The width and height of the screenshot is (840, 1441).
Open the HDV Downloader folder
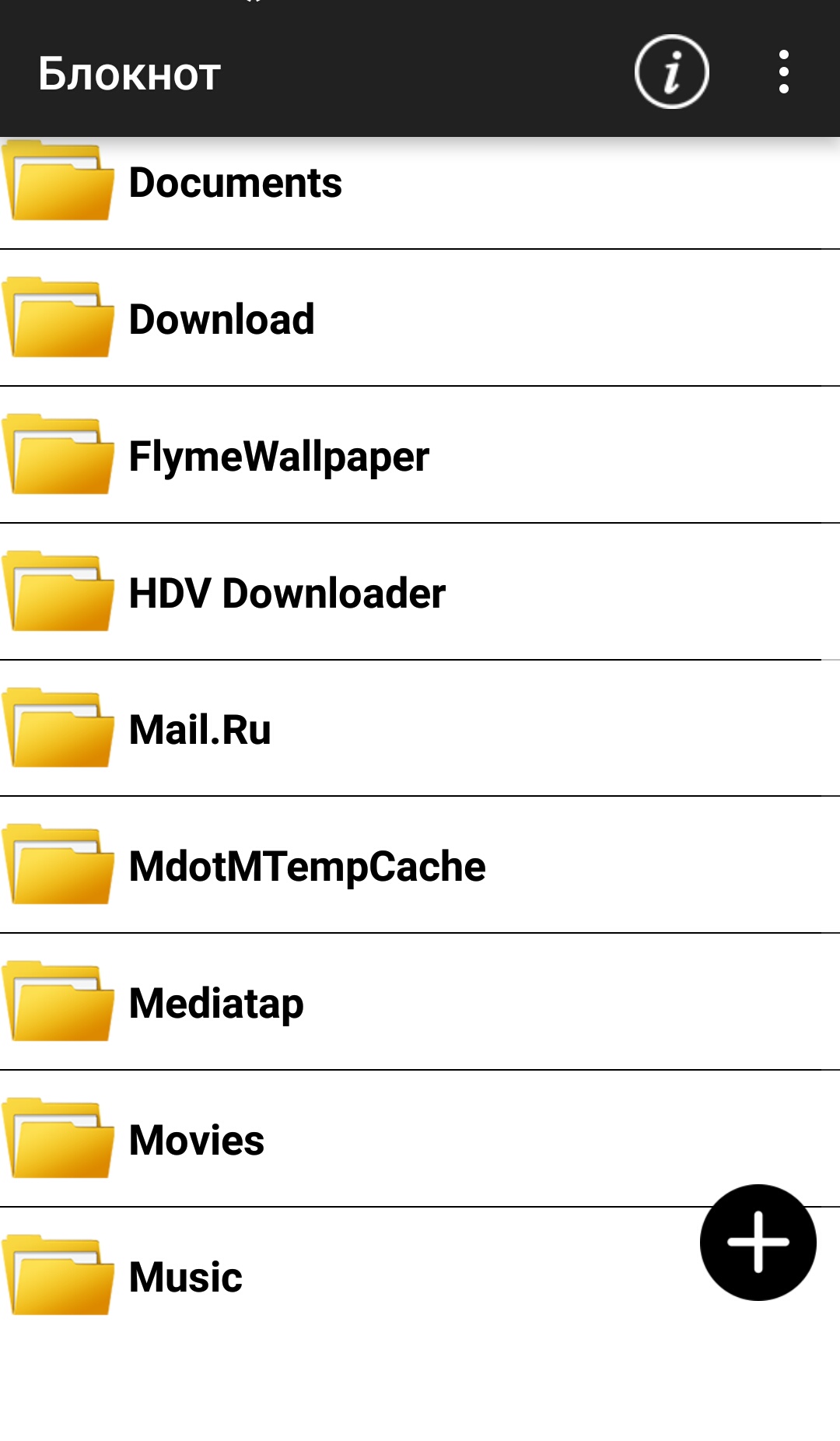coord(286,594)
